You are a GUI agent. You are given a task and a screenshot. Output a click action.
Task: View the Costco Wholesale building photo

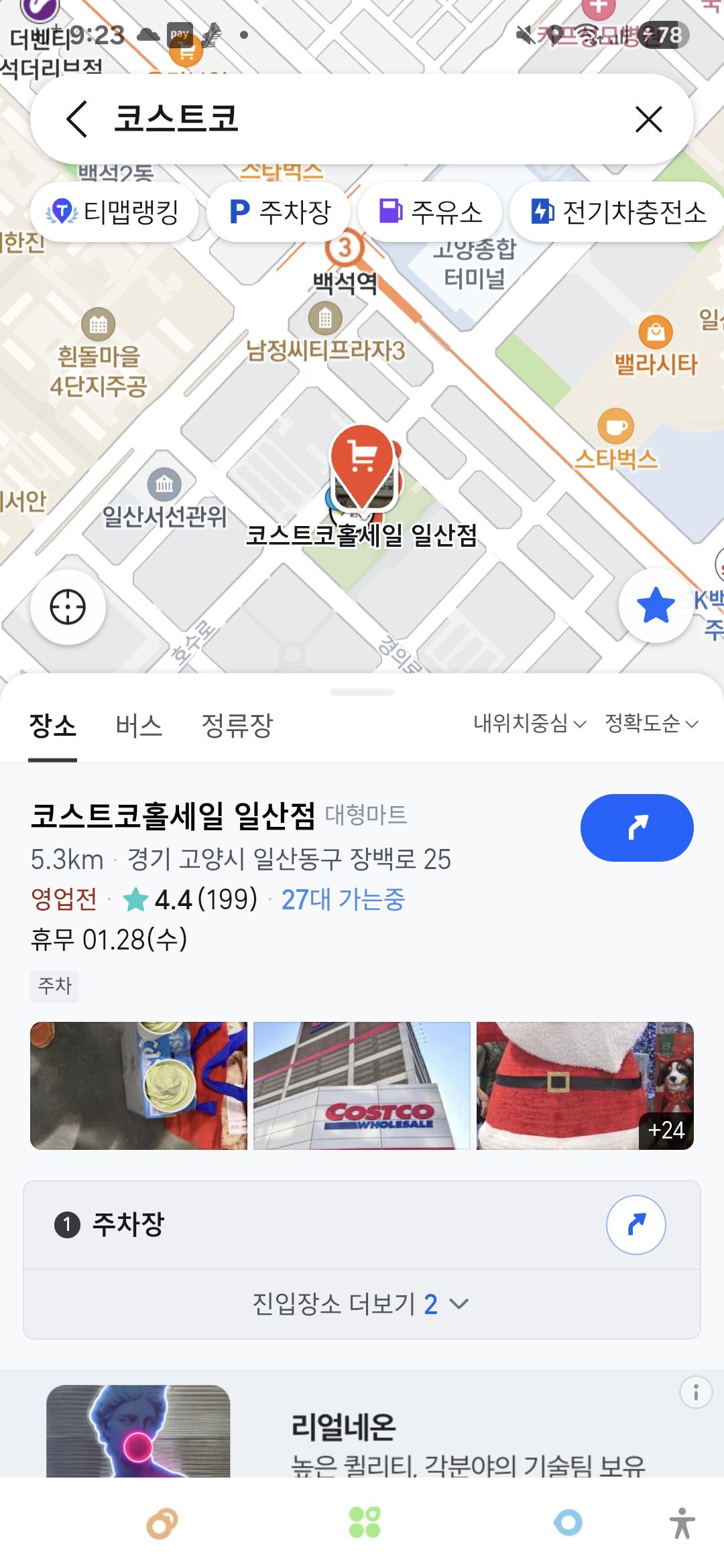coord(362,1086)
